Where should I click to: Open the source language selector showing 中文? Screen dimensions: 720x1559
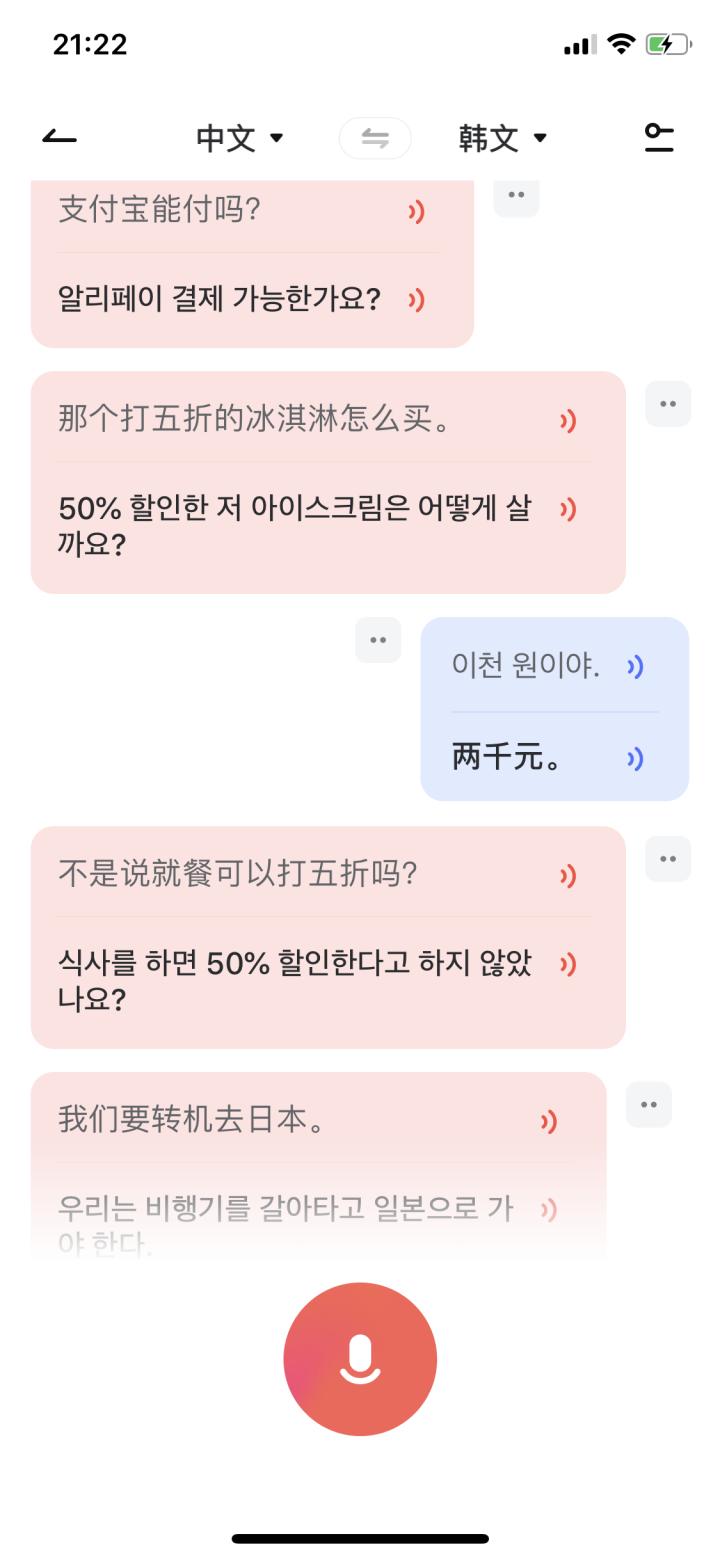(240, 137)
